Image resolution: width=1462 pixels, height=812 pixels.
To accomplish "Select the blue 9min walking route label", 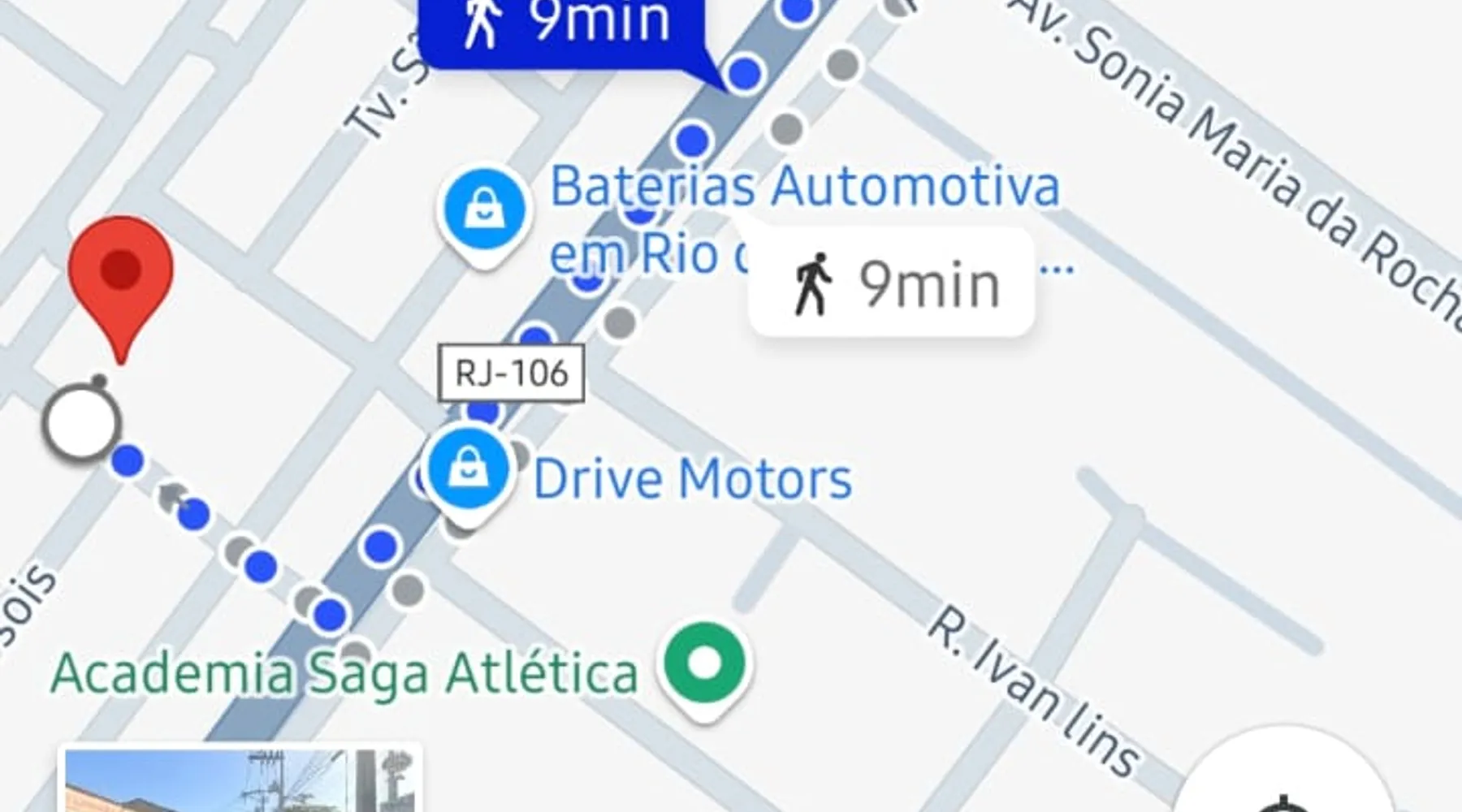I will click(x=562, y=24).
